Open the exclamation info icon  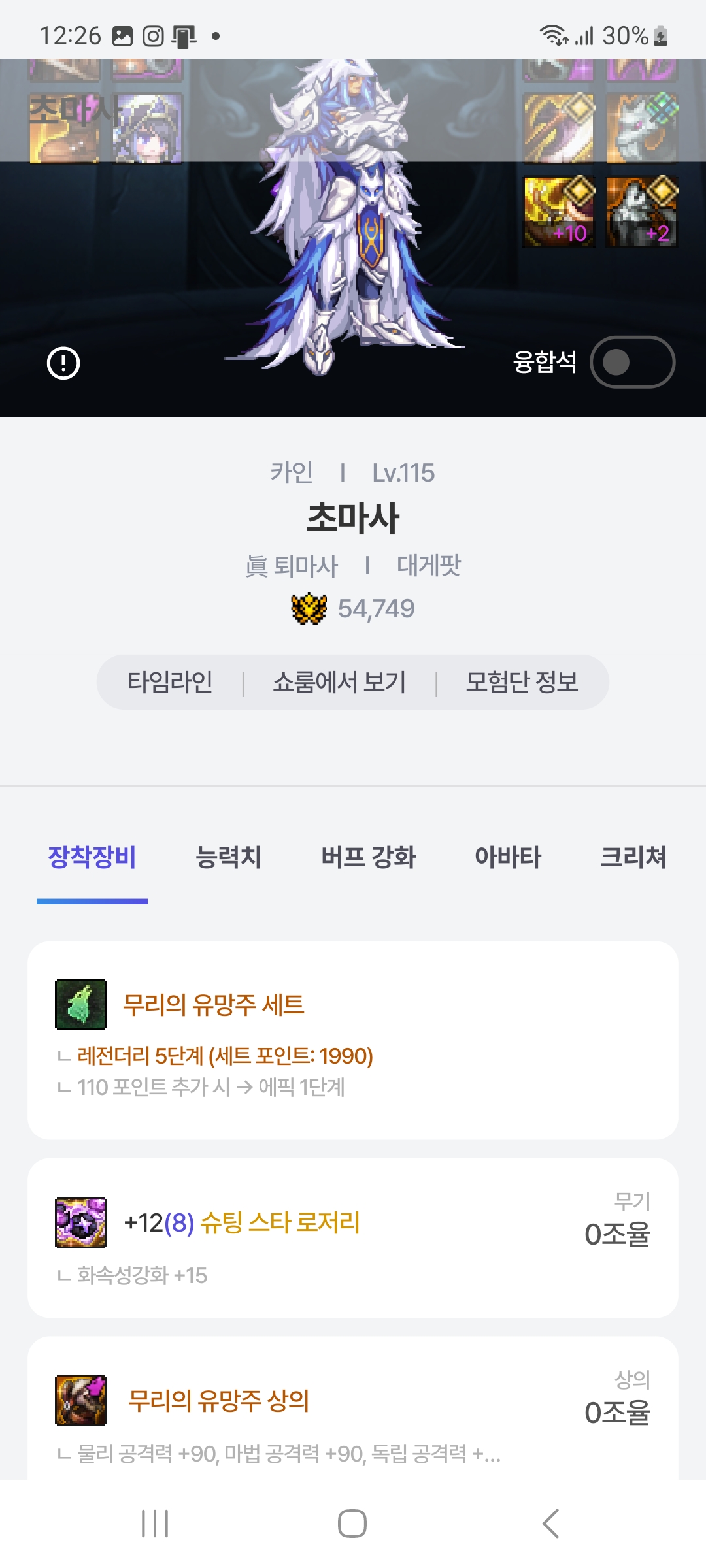click(63, 363)
